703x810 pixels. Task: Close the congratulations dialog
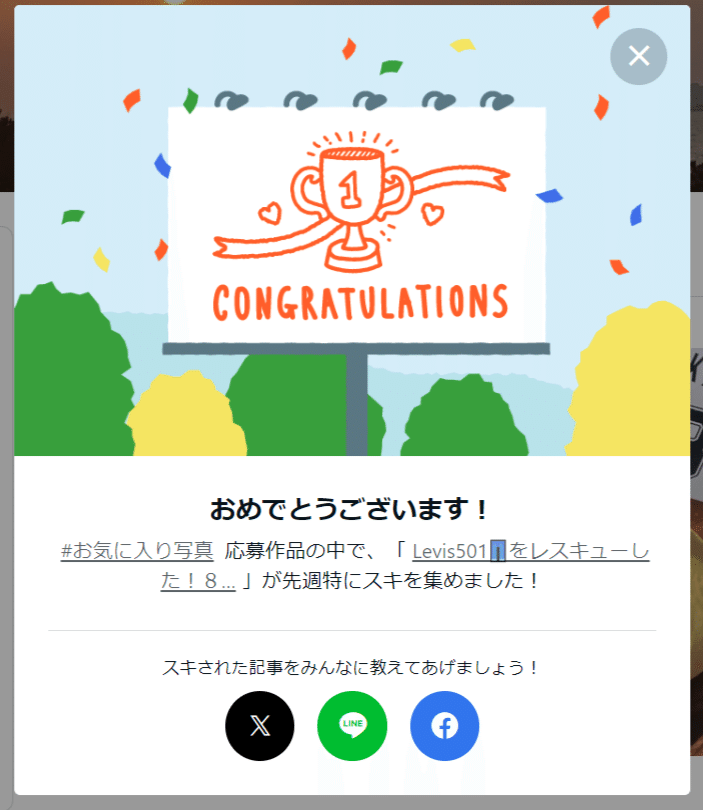(x=638, y=56)
